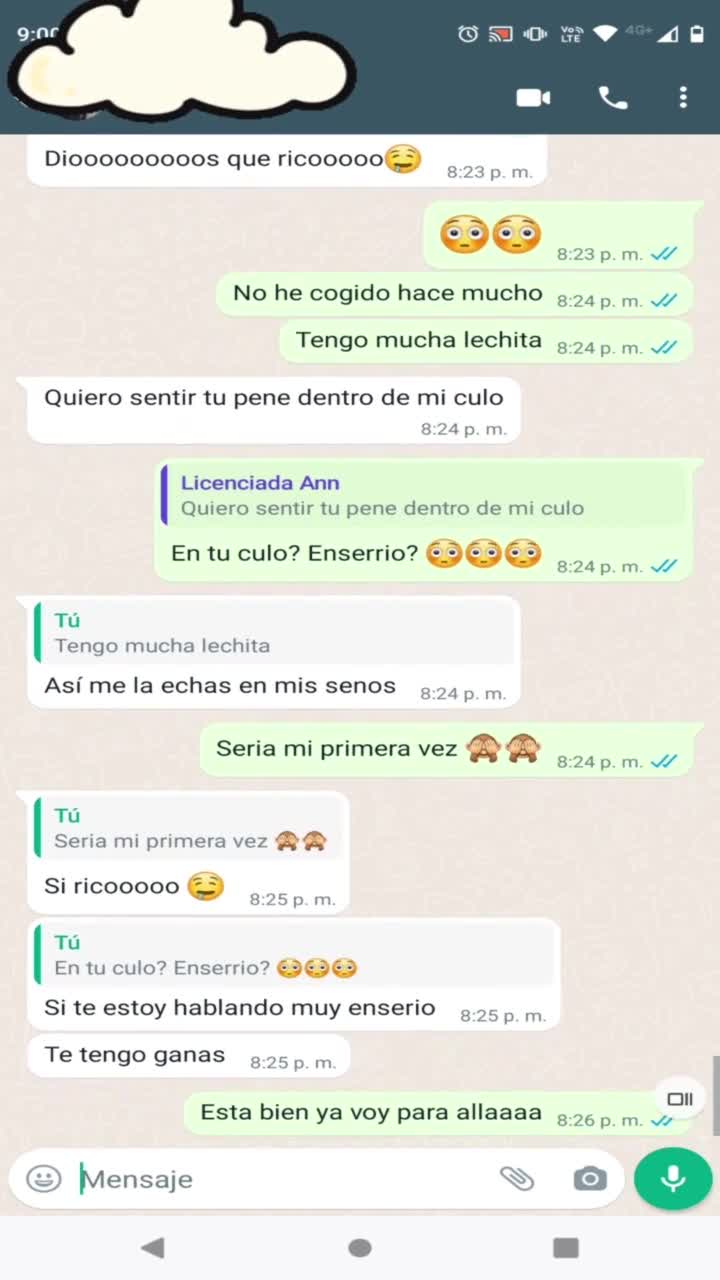Open recent apps

pos(566,1247)
